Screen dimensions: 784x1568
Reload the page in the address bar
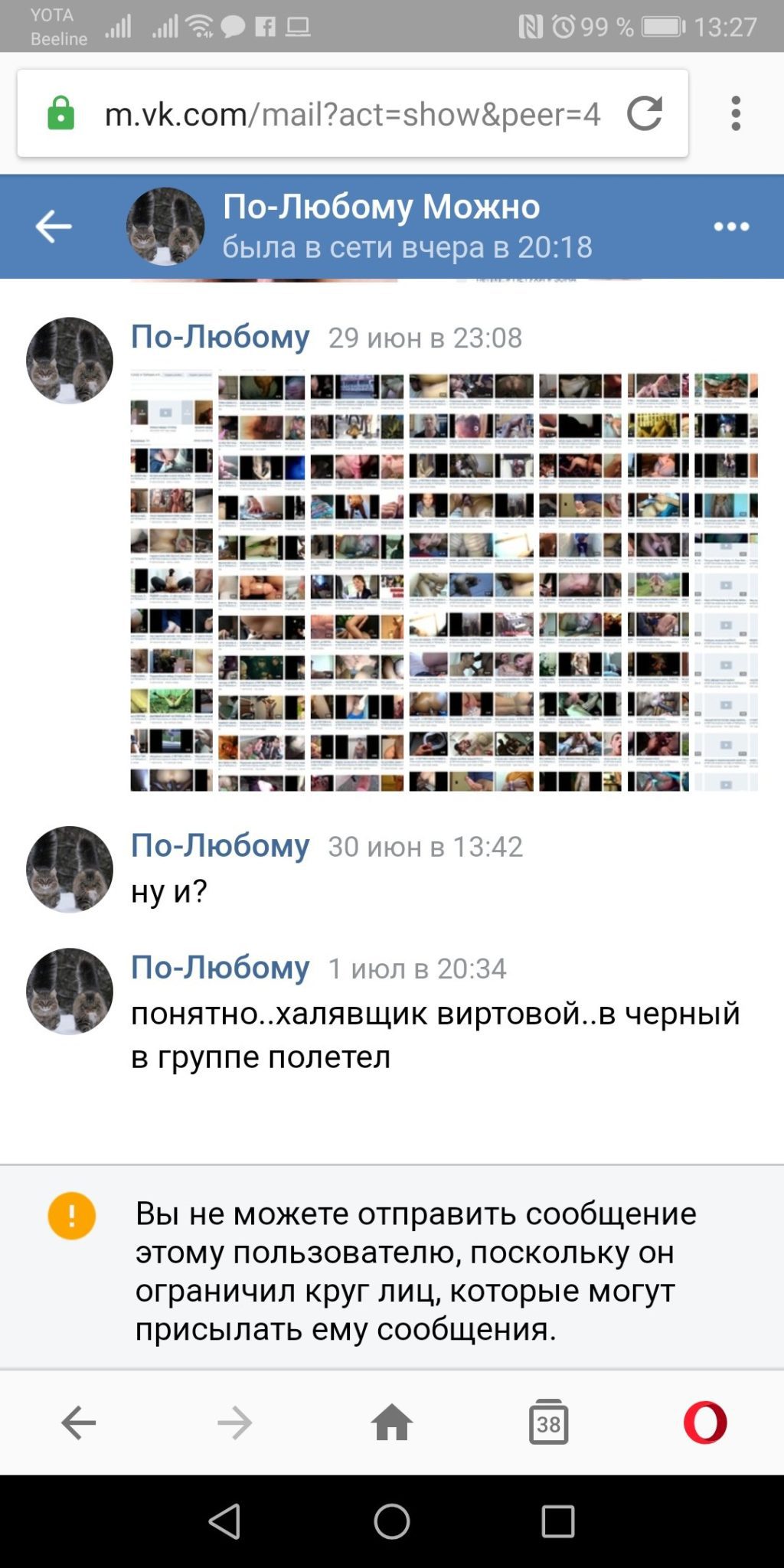pos(645,114)
